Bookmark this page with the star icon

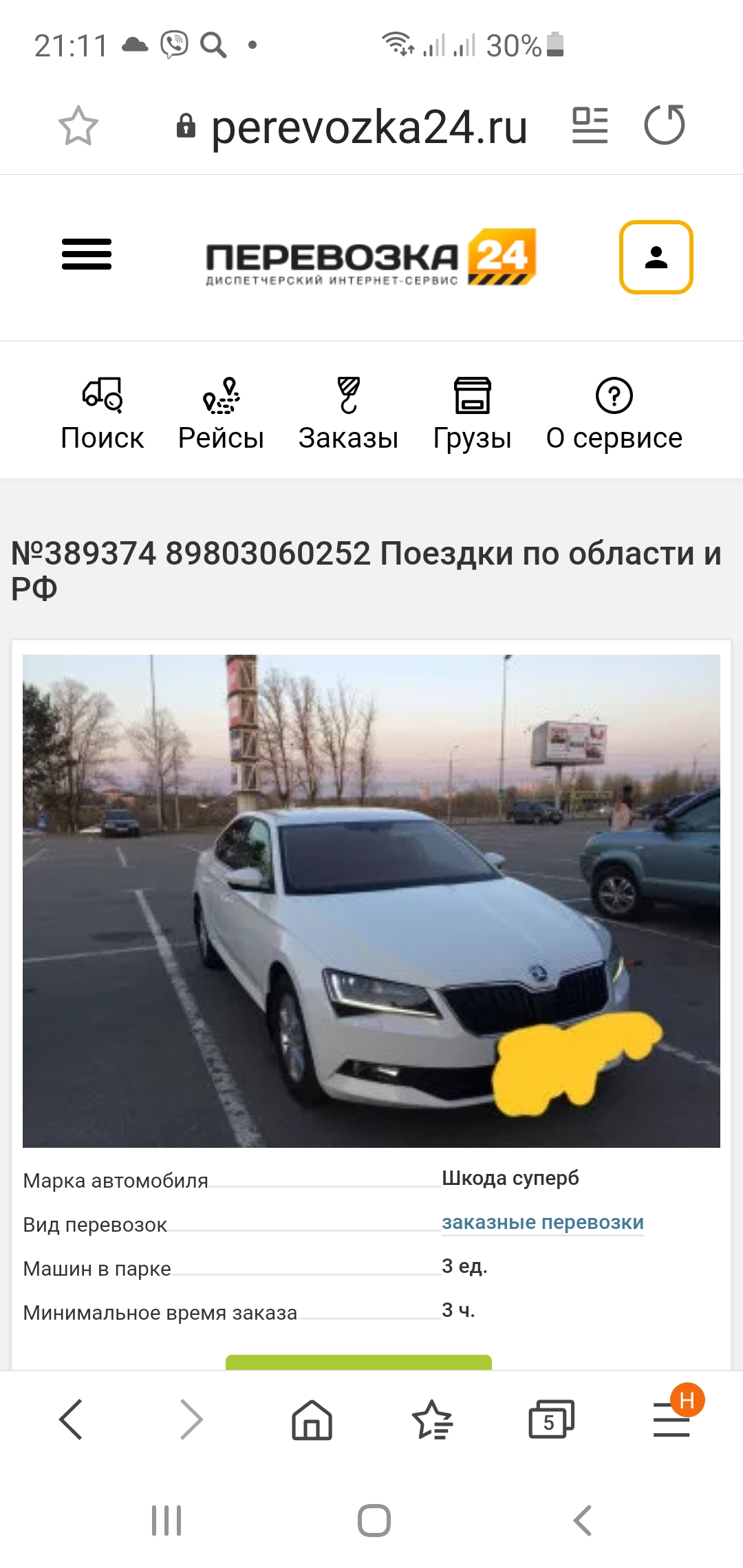78,126
